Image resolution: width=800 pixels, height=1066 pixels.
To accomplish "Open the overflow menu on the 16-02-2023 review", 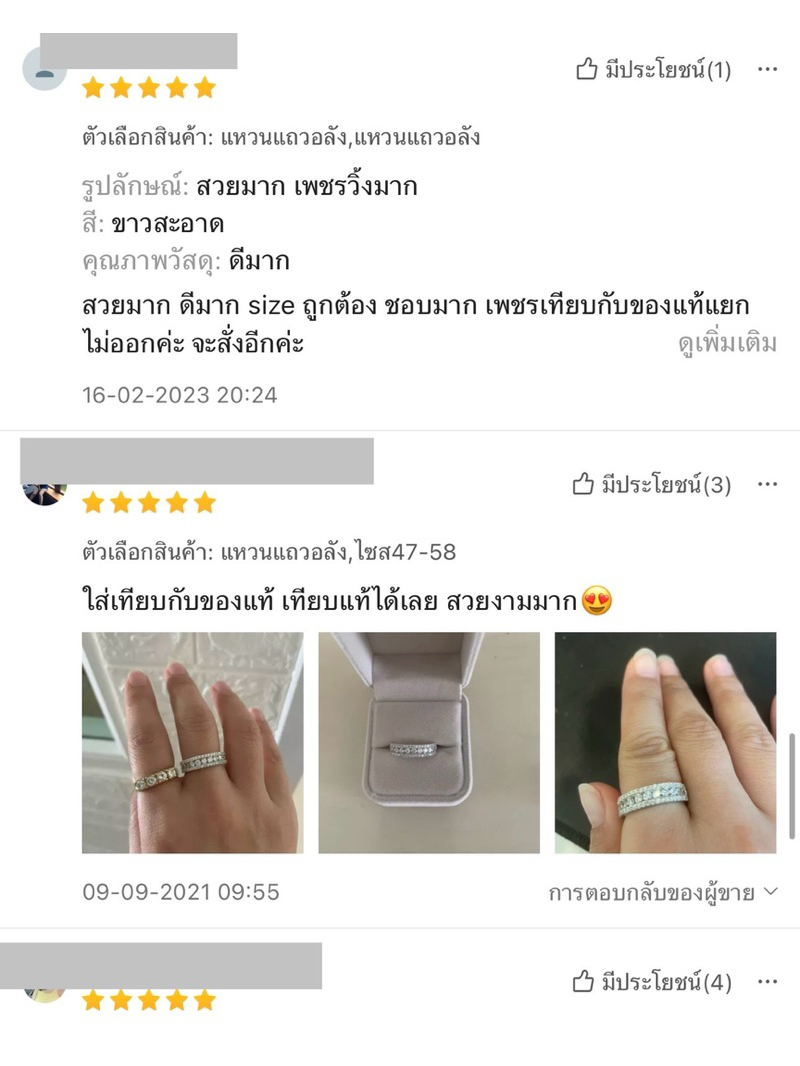I will click(767, 70).
